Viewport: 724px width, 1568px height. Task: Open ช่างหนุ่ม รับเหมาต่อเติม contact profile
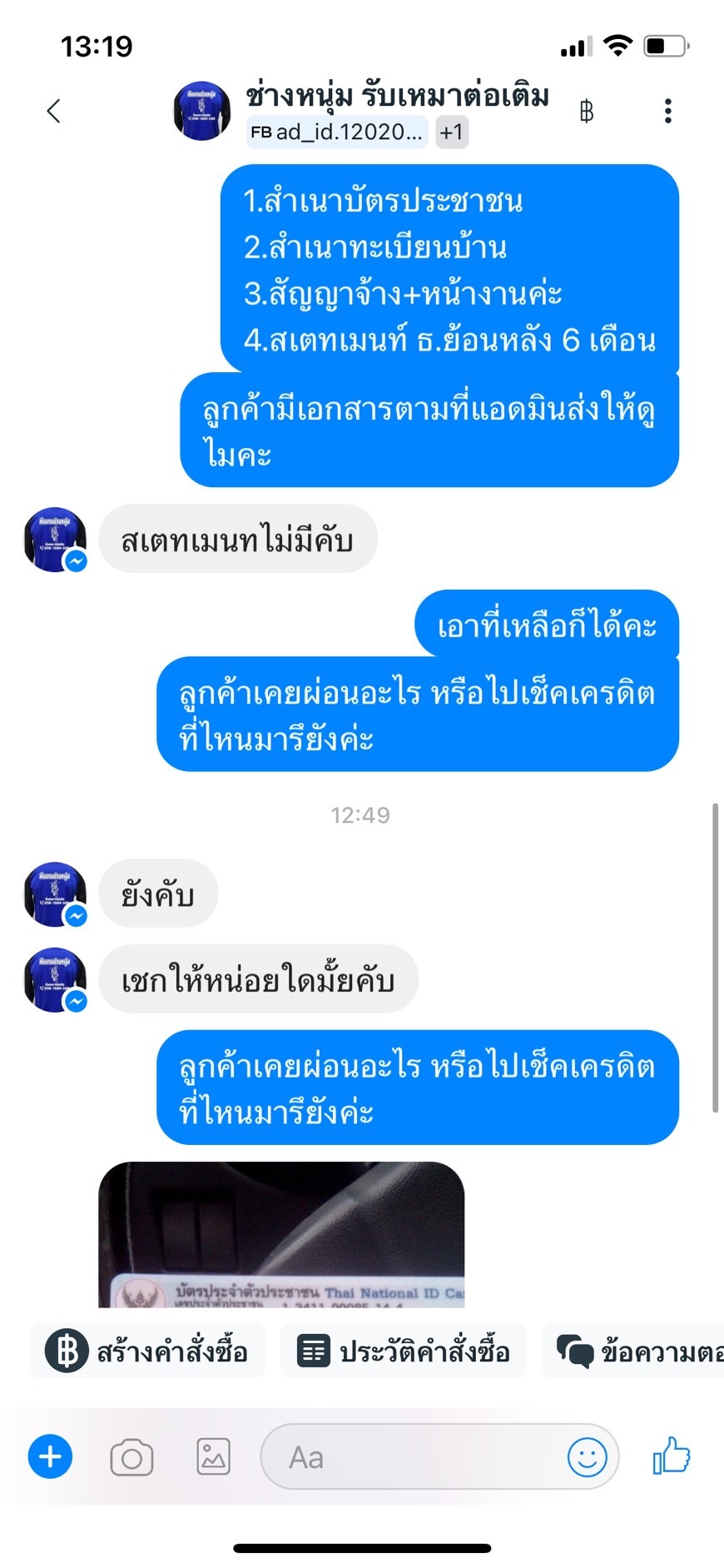pos(397,97)
